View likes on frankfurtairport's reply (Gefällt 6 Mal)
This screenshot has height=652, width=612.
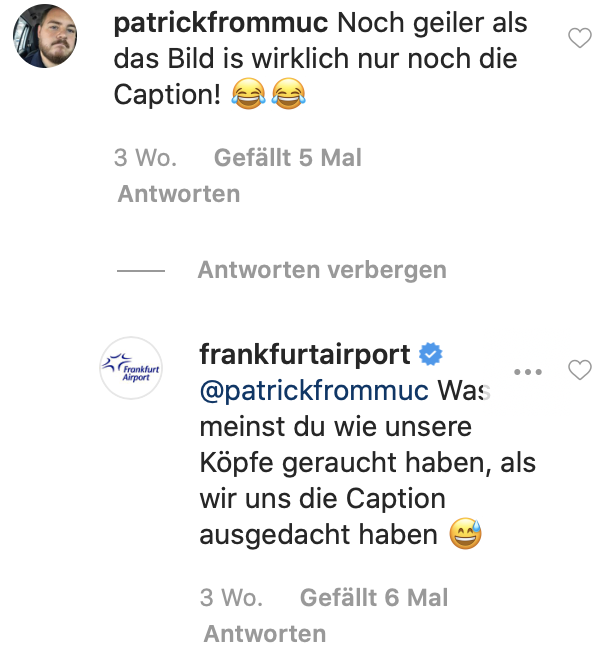[x=374, y=598]
